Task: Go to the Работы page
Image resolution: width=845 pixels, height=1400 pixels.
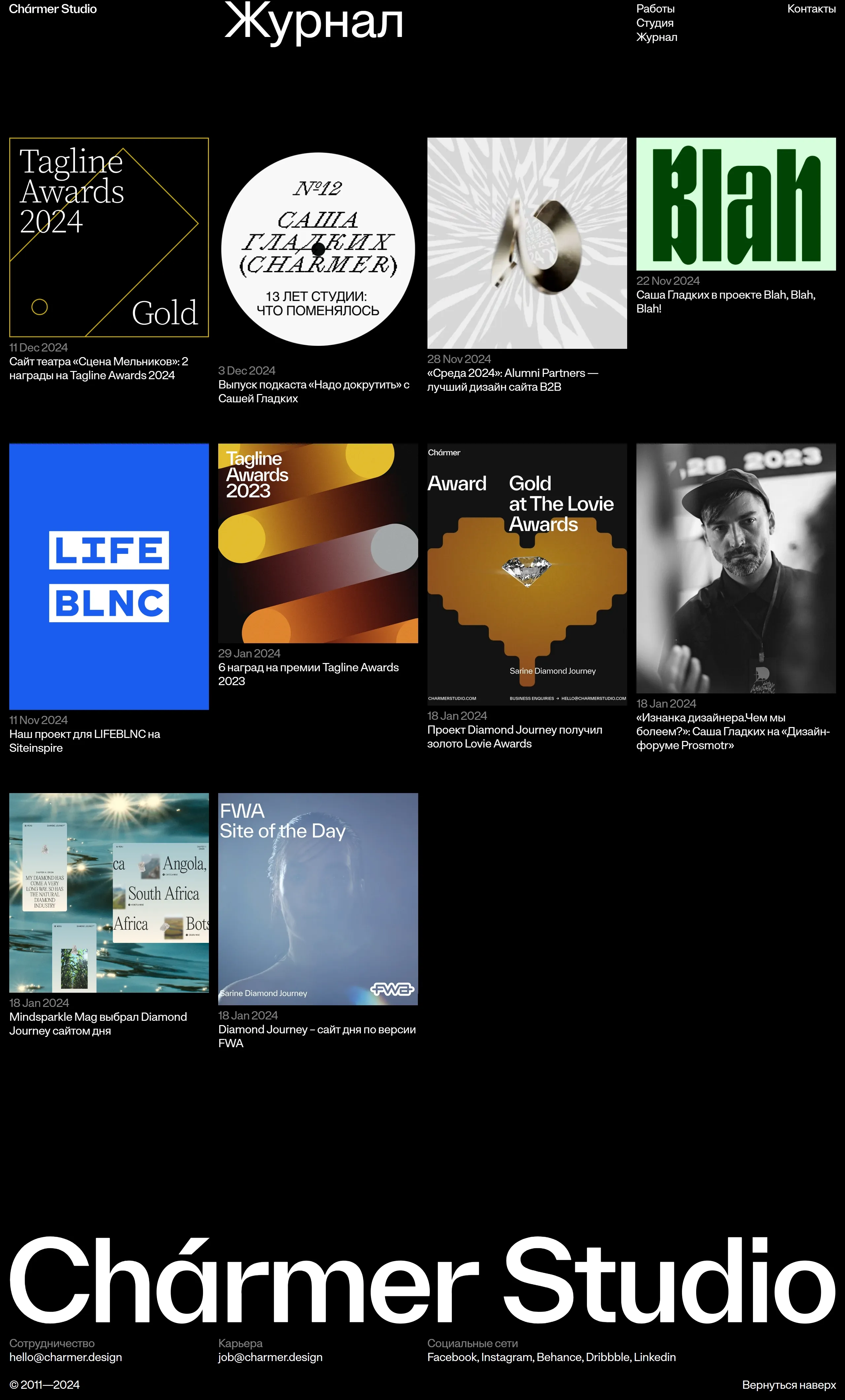Action: [655, 9]
